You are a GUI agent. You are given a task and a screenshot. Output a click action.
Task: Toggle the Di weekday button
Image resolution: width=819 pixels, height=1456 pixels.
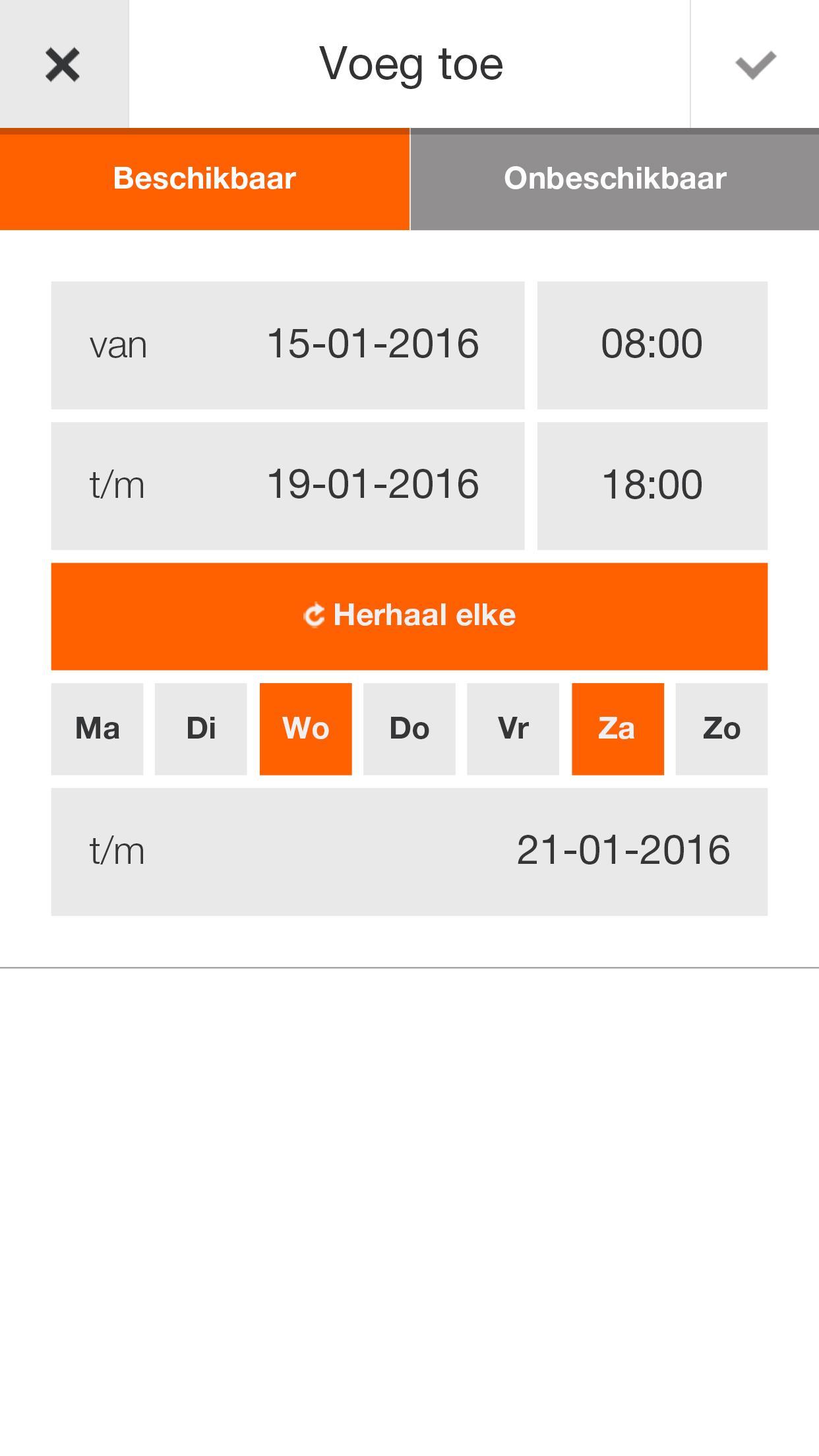pos(201,728)
